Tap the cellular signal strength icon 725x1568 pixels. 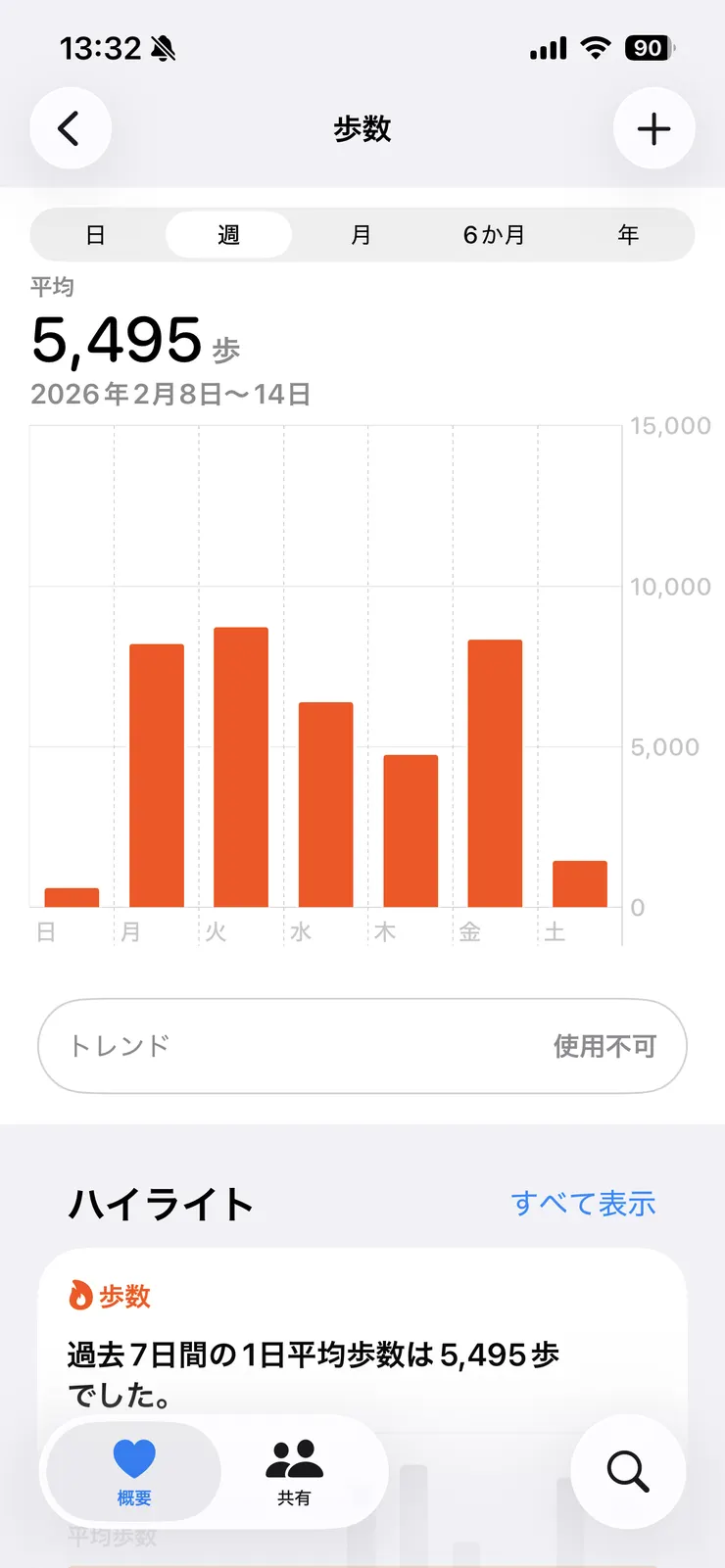pyautogui.click(x=550, y=46)
